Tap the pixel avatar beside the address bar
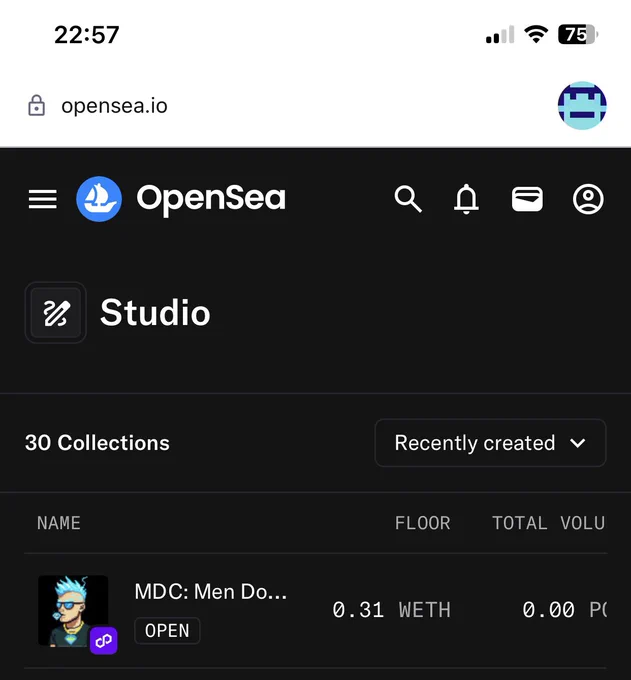 point(582,105)
